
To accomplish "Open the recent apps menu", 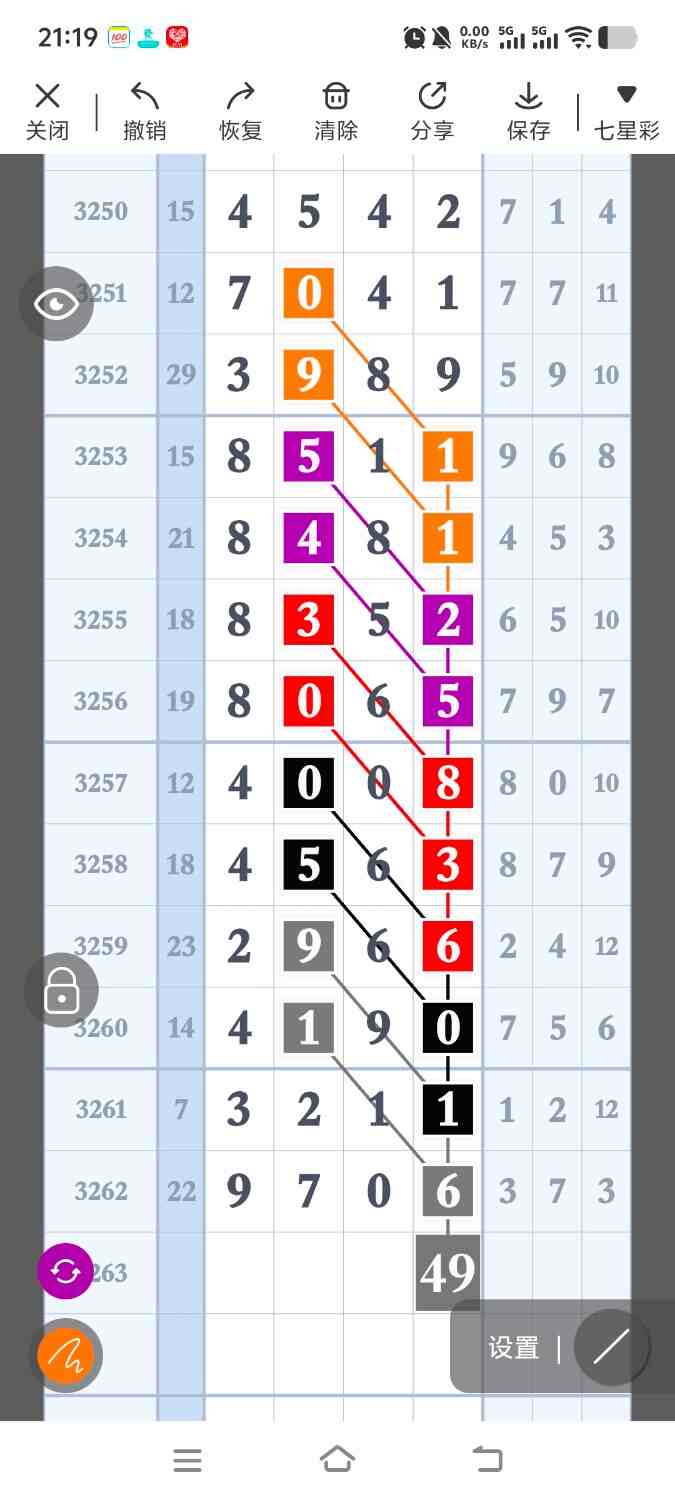I will 187,1460.
